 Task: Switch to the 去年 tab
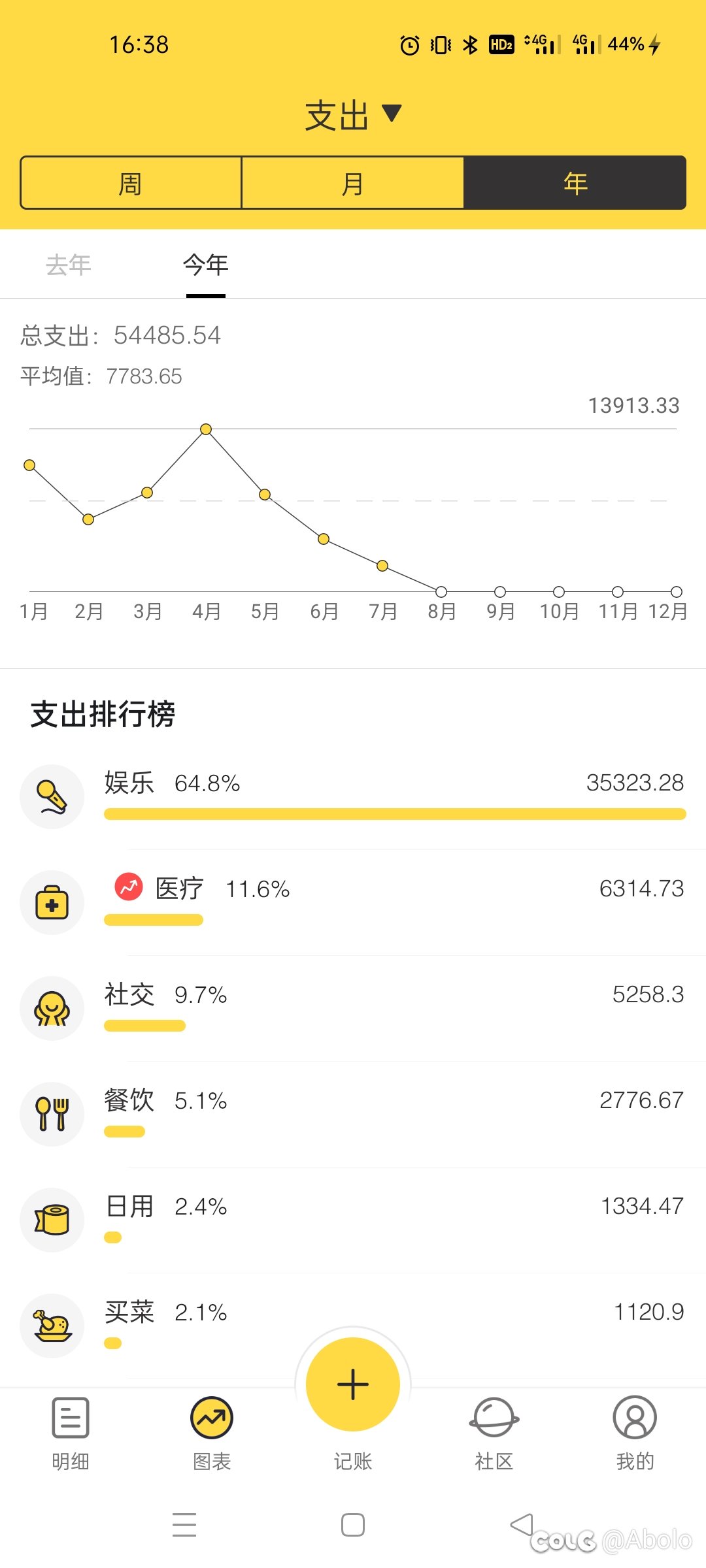coord(69,265)
